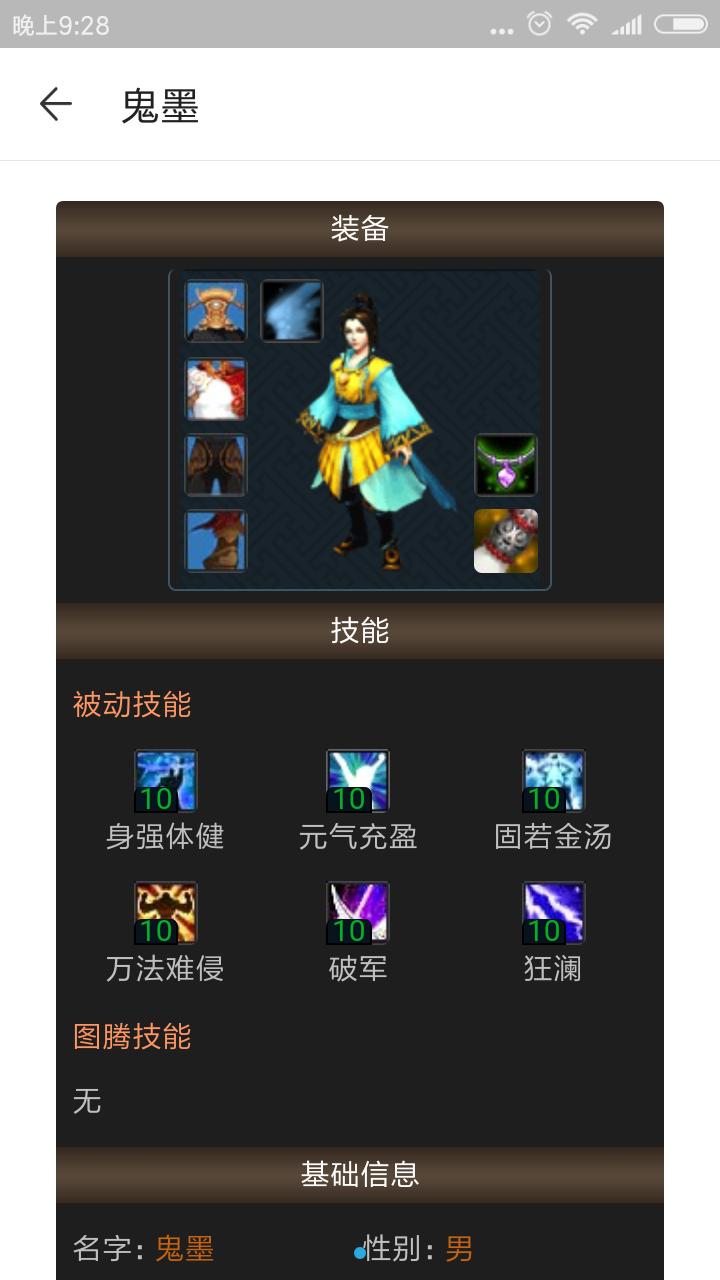Go back using the arrow icon
Viewport: 720px width, 1280px height.
point(55,104)
